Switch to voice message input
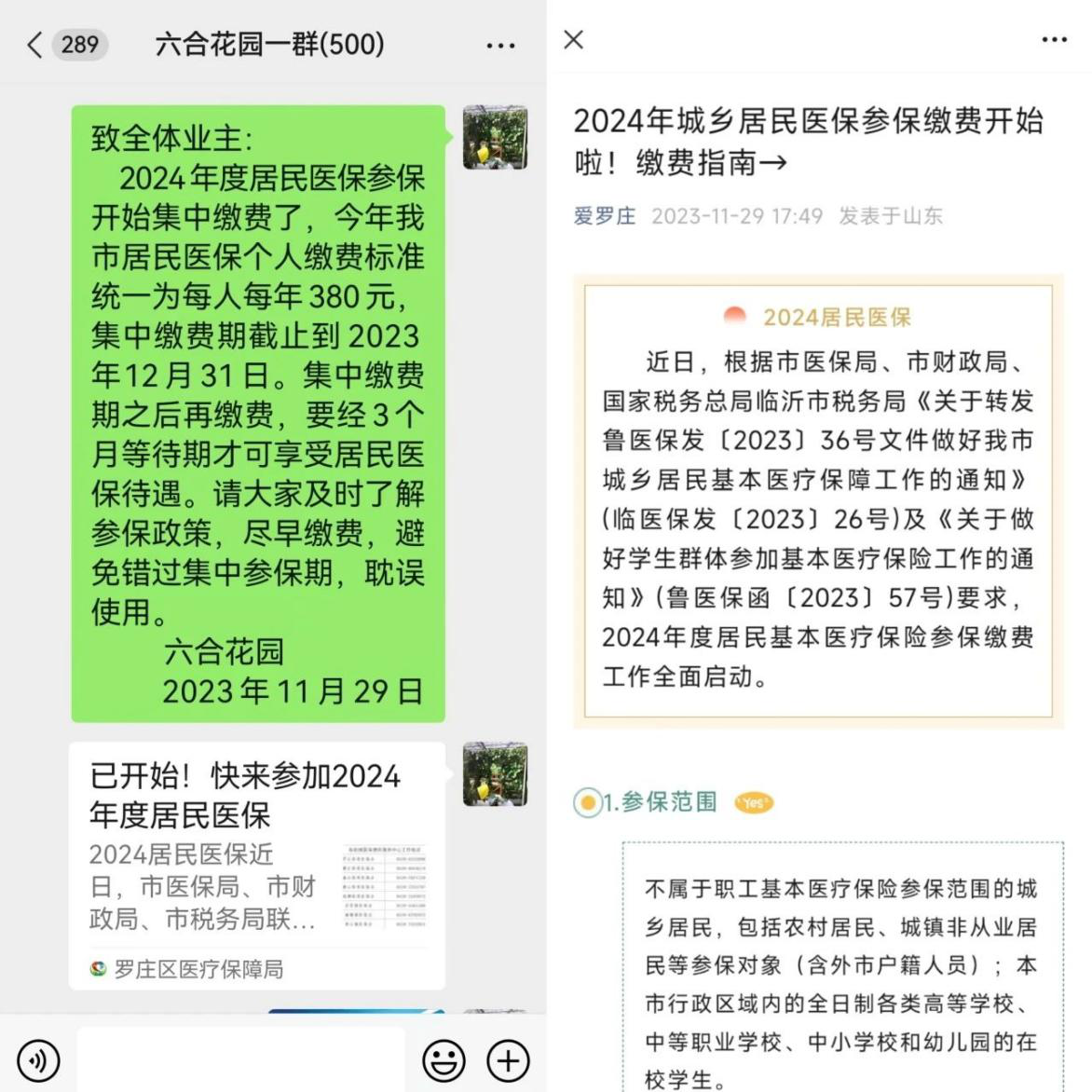This screenshot has width=1092, height=1092. 38,1060
